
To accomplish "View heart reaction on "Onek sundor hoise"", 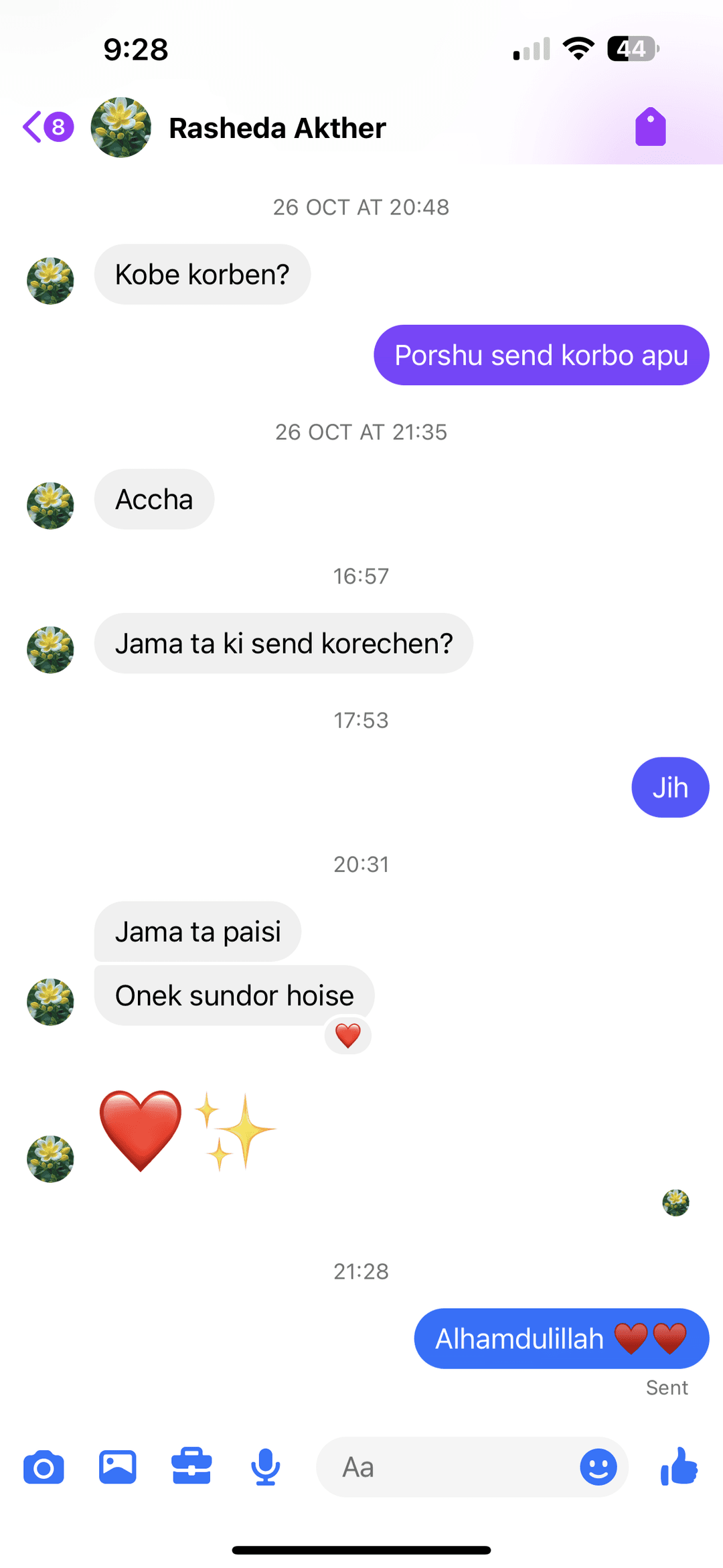I will 348,1036.
